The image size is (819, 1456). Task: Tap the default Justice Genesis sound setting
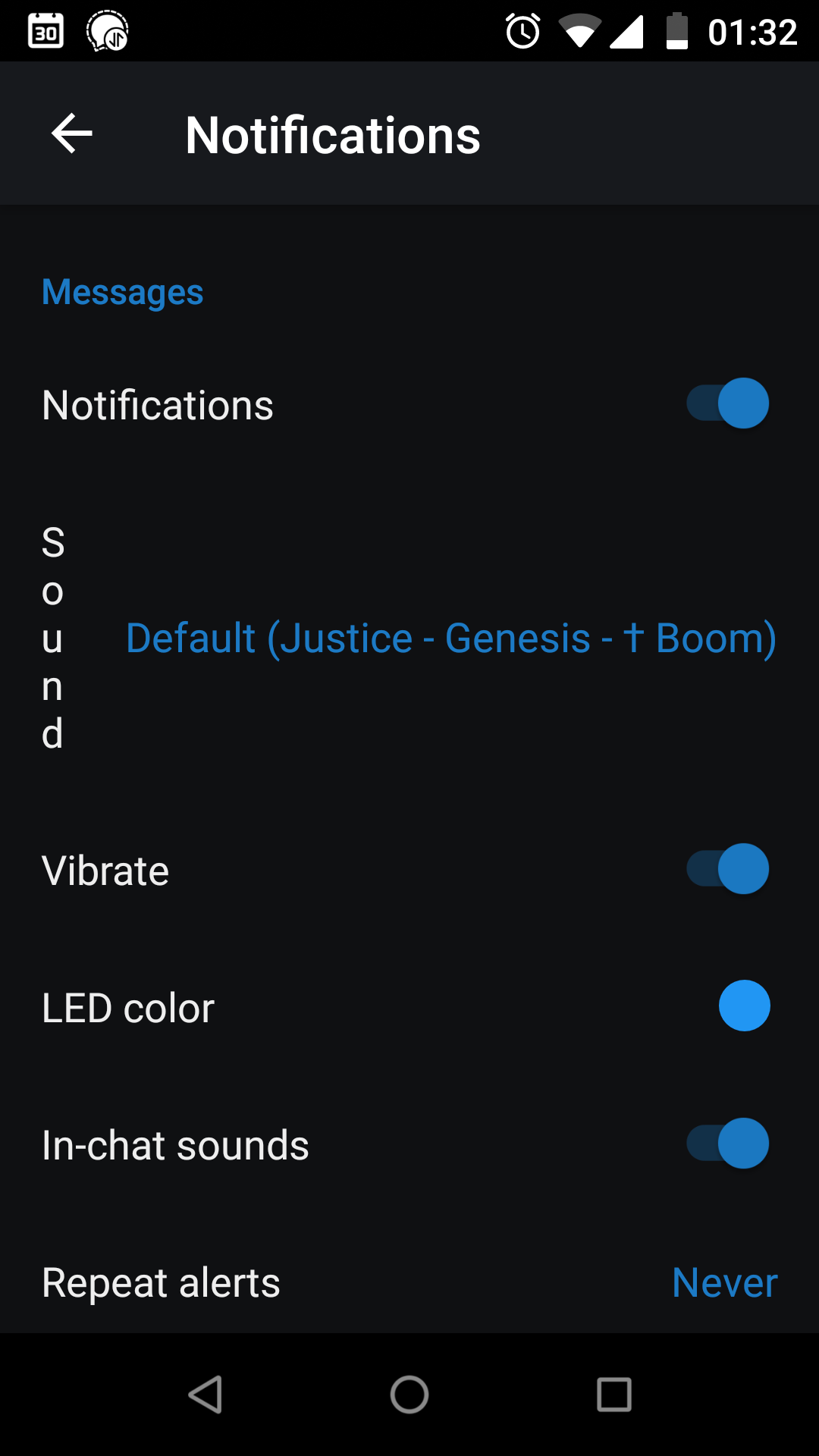(x=450, y=638)
